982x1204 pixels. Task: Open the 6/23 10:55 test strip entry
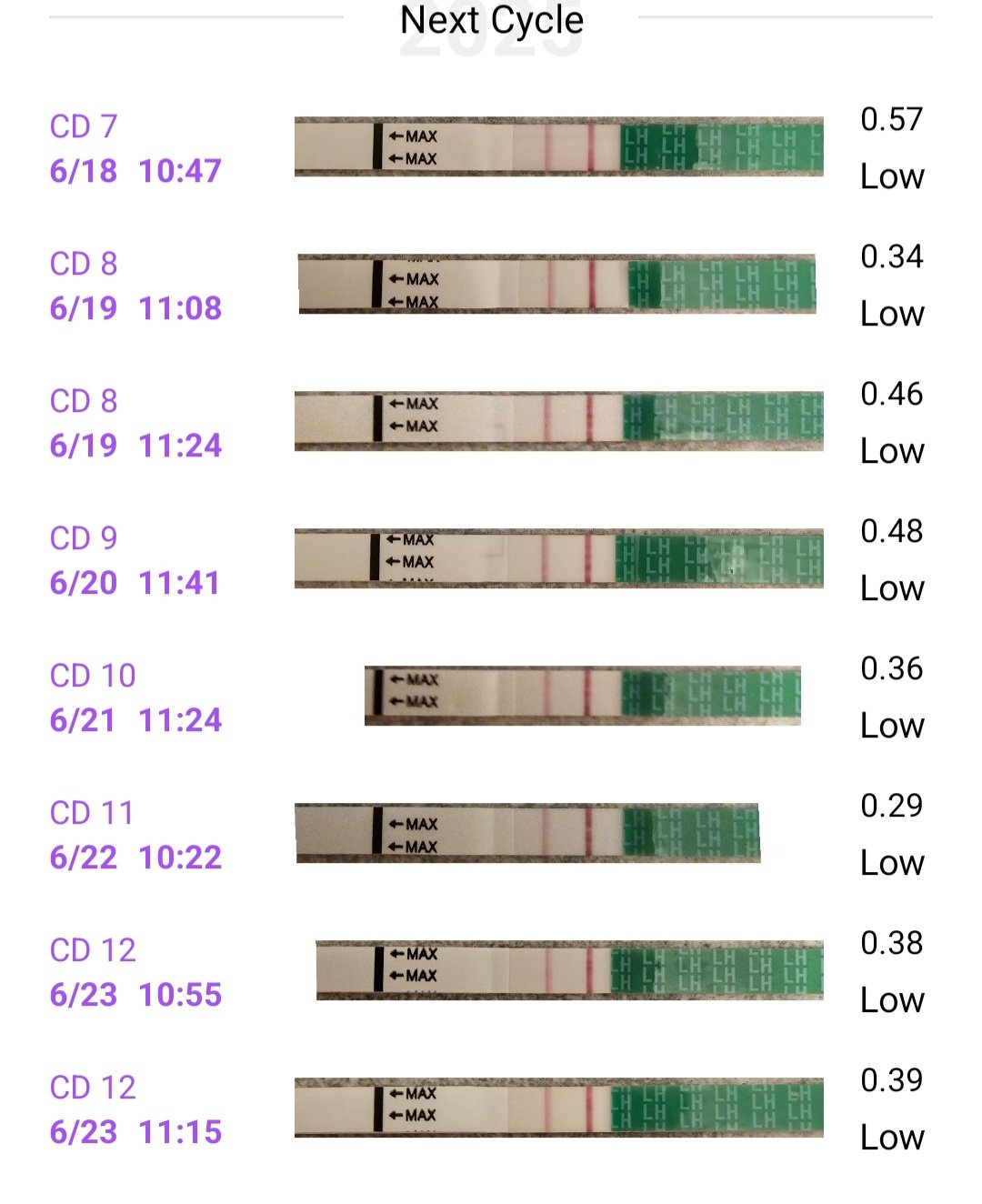569,970
